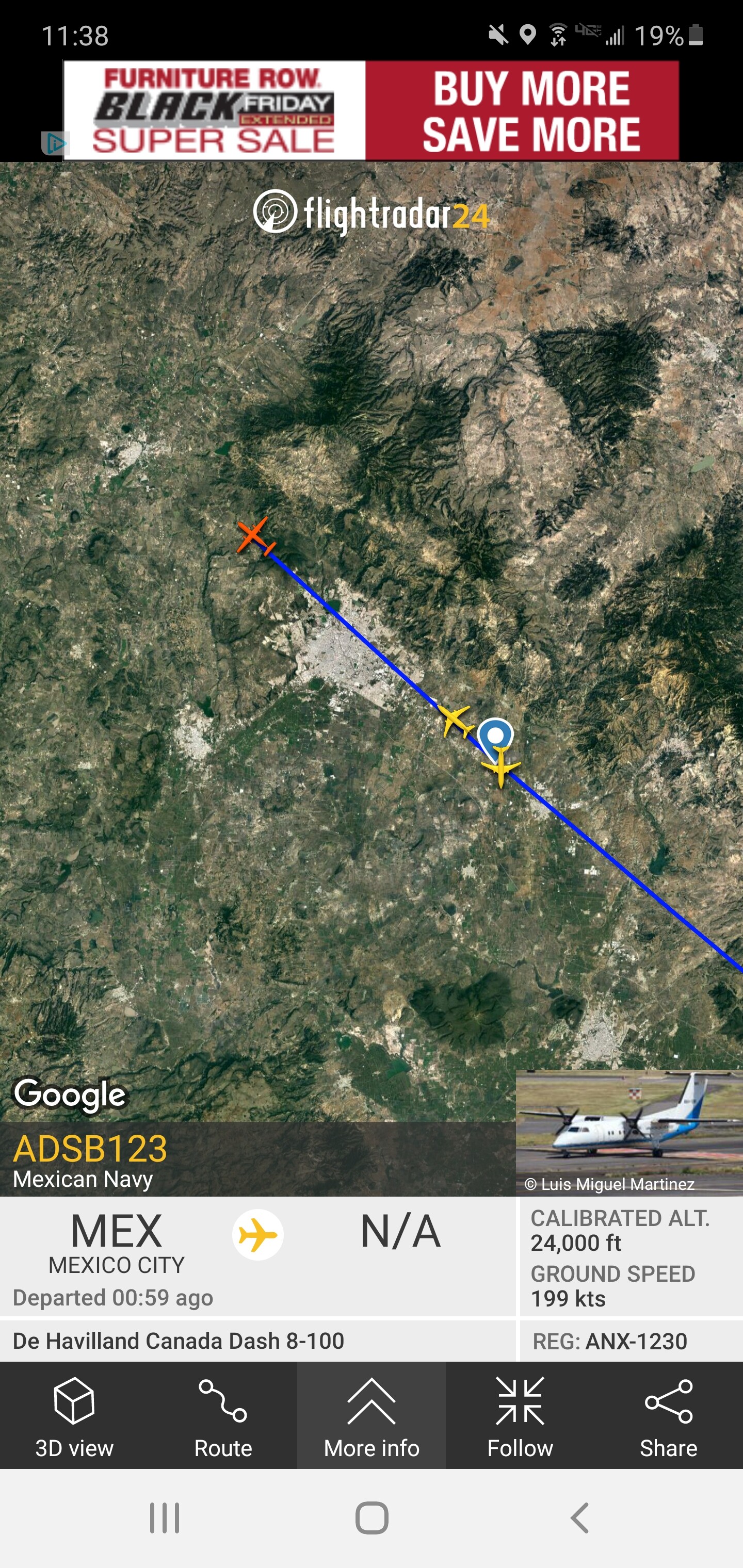Open recent apps from navigation bar

pyautogui.click(x=165, y=1517)
